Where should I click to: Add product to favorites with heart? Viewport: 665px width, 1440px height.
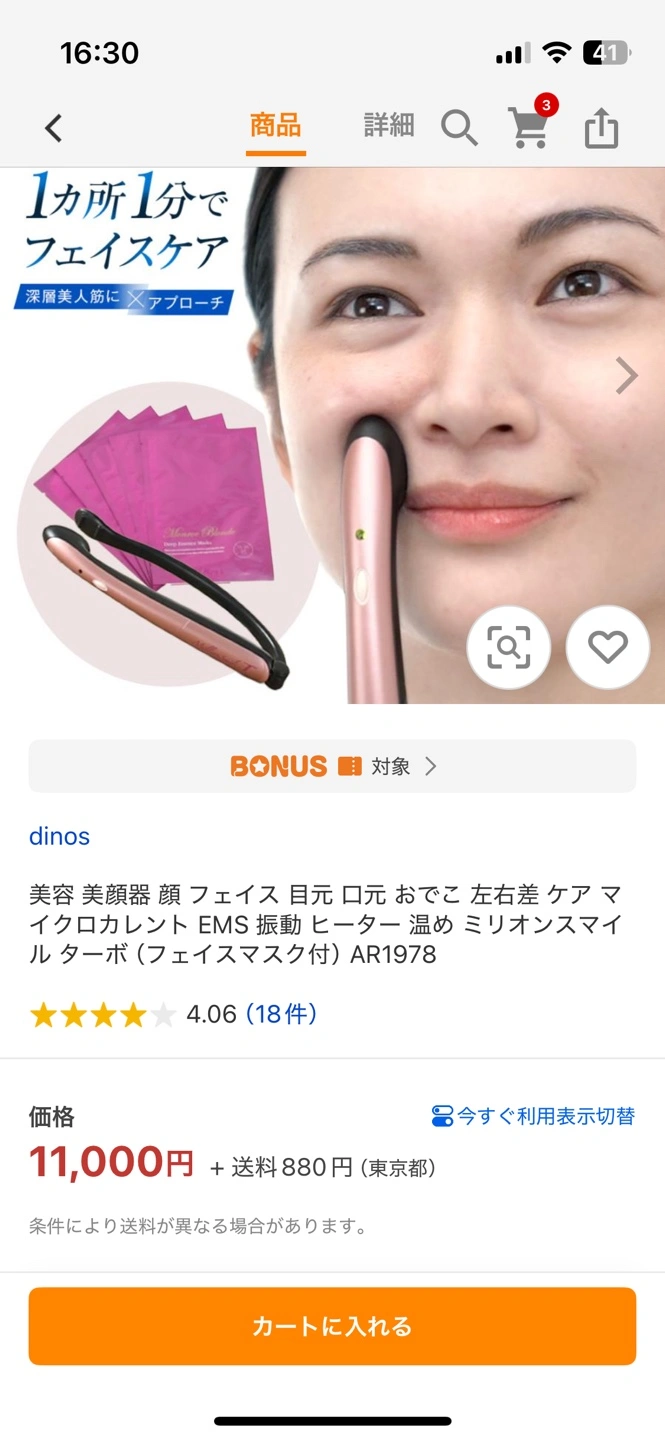607,648
